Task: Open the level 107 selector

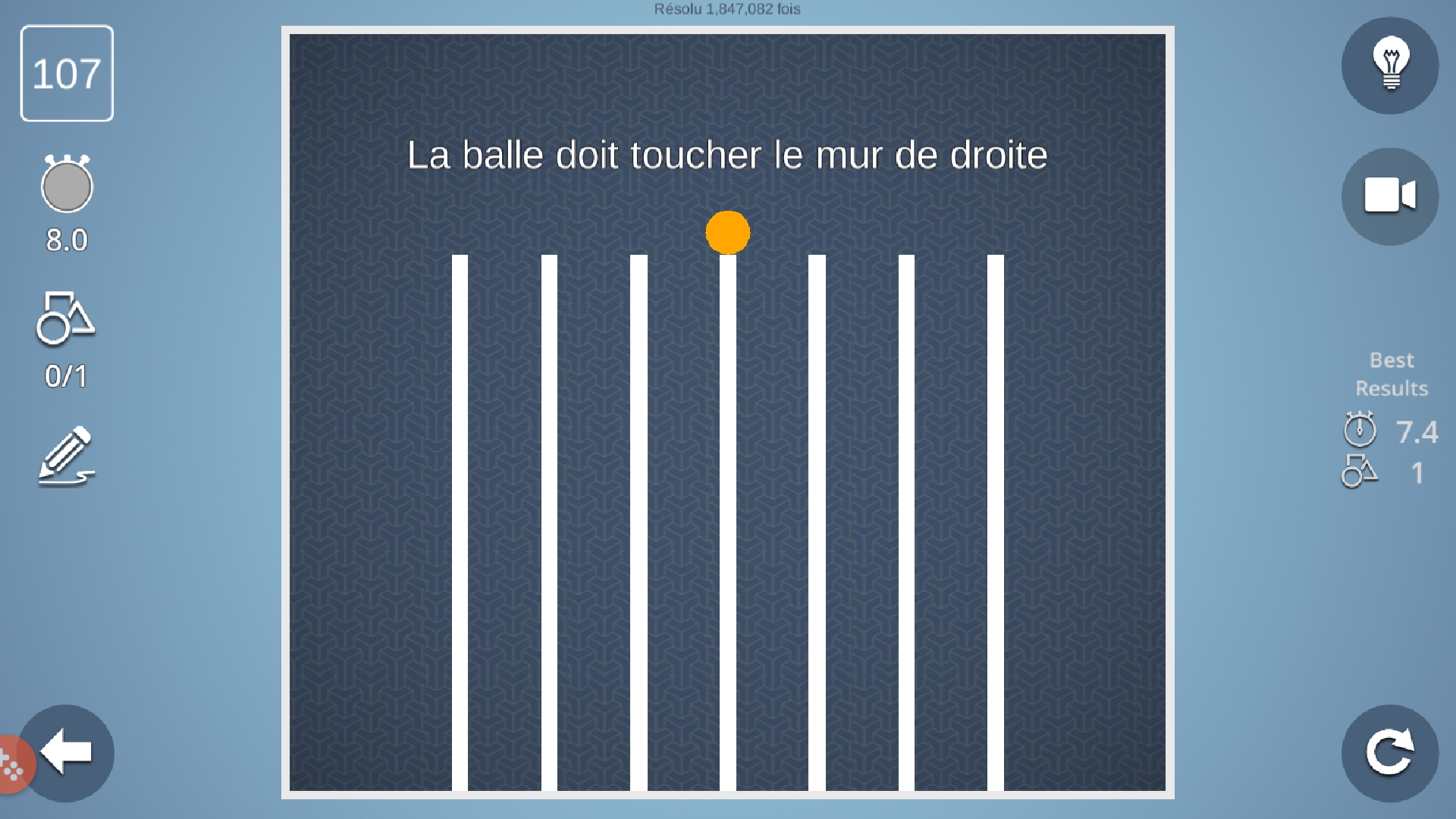Action: (67, 74)
